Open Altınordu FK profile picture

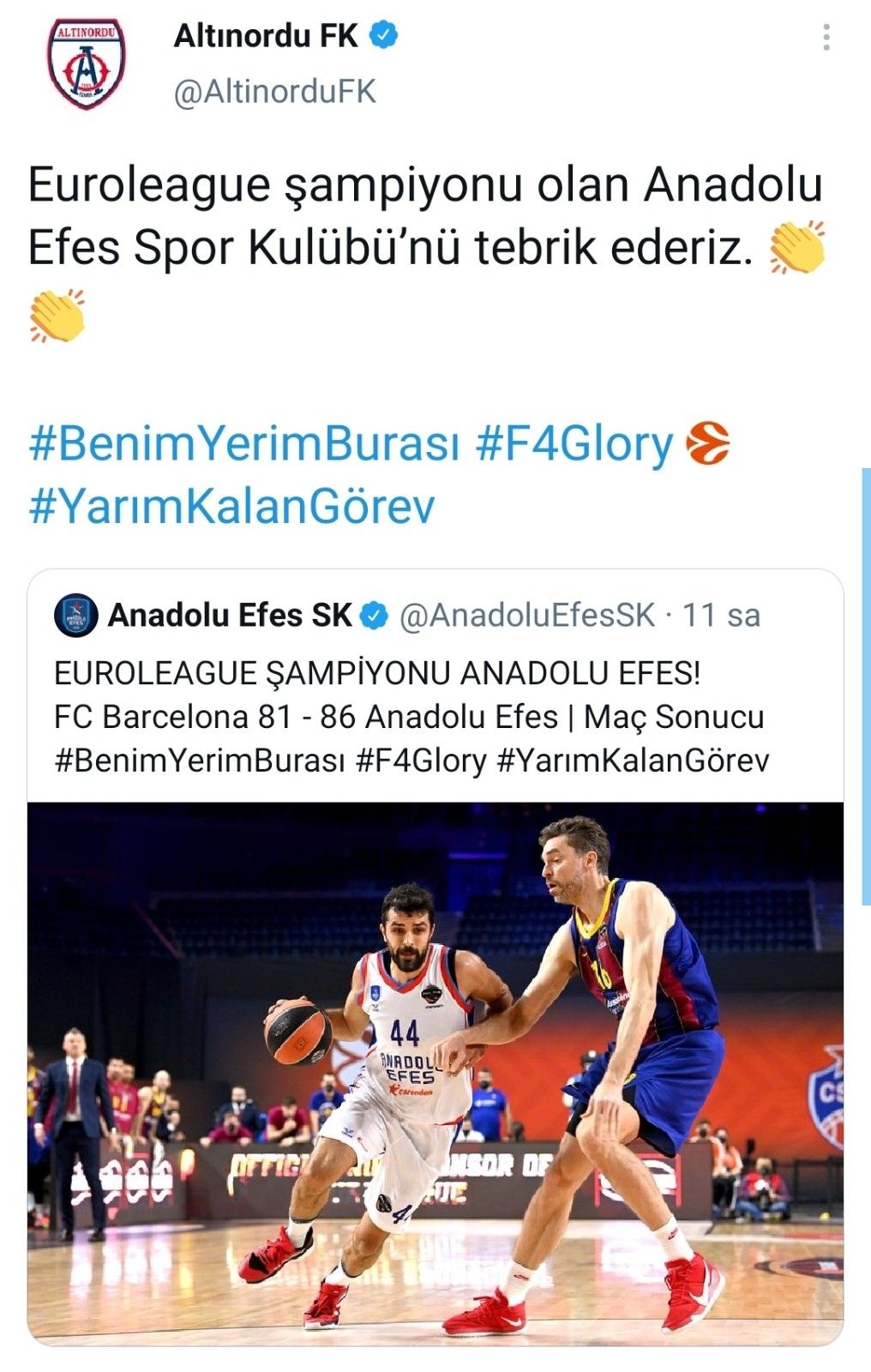coord(86,63)
